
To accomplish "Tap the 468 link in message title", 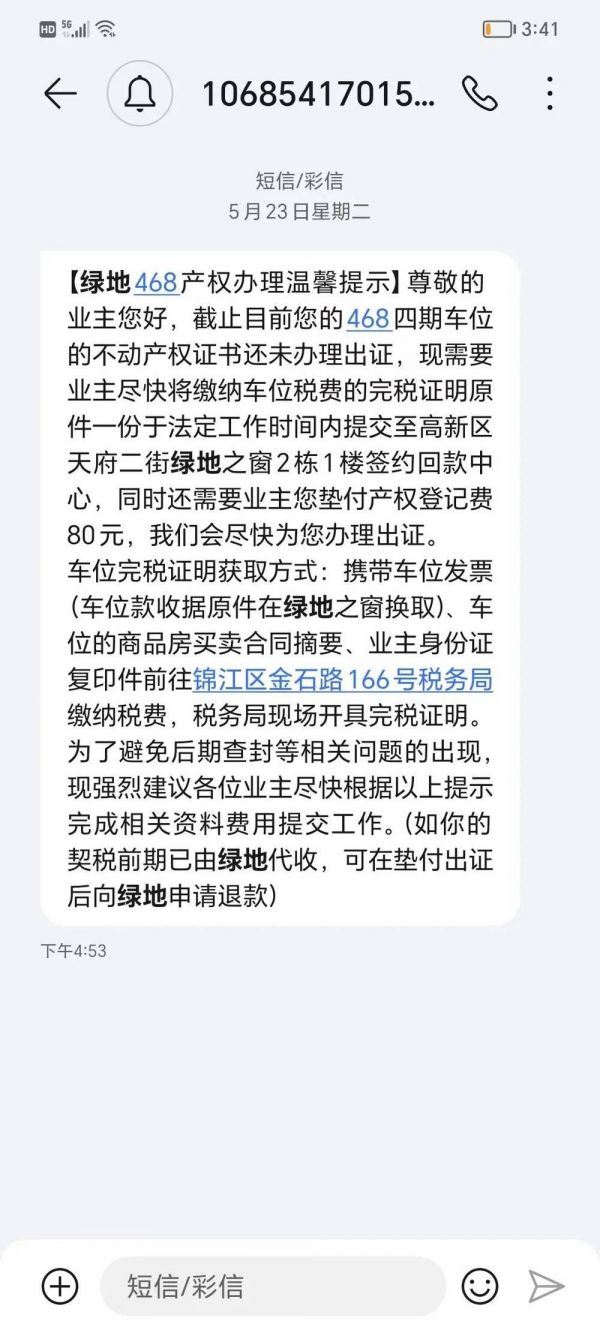I will [156, 283].
